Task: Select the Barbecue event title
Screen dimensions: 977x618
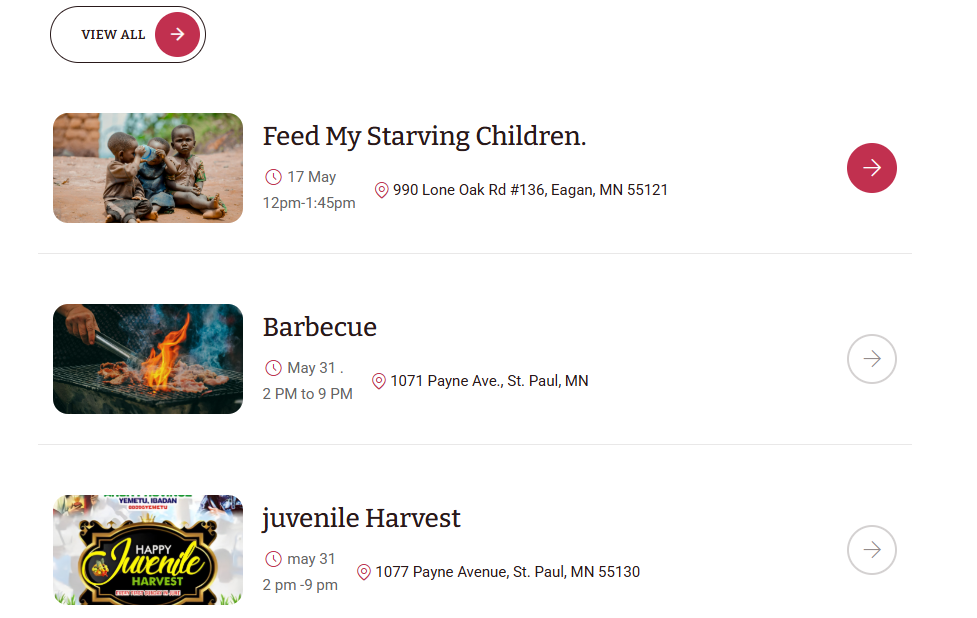Action: [319, 327]
